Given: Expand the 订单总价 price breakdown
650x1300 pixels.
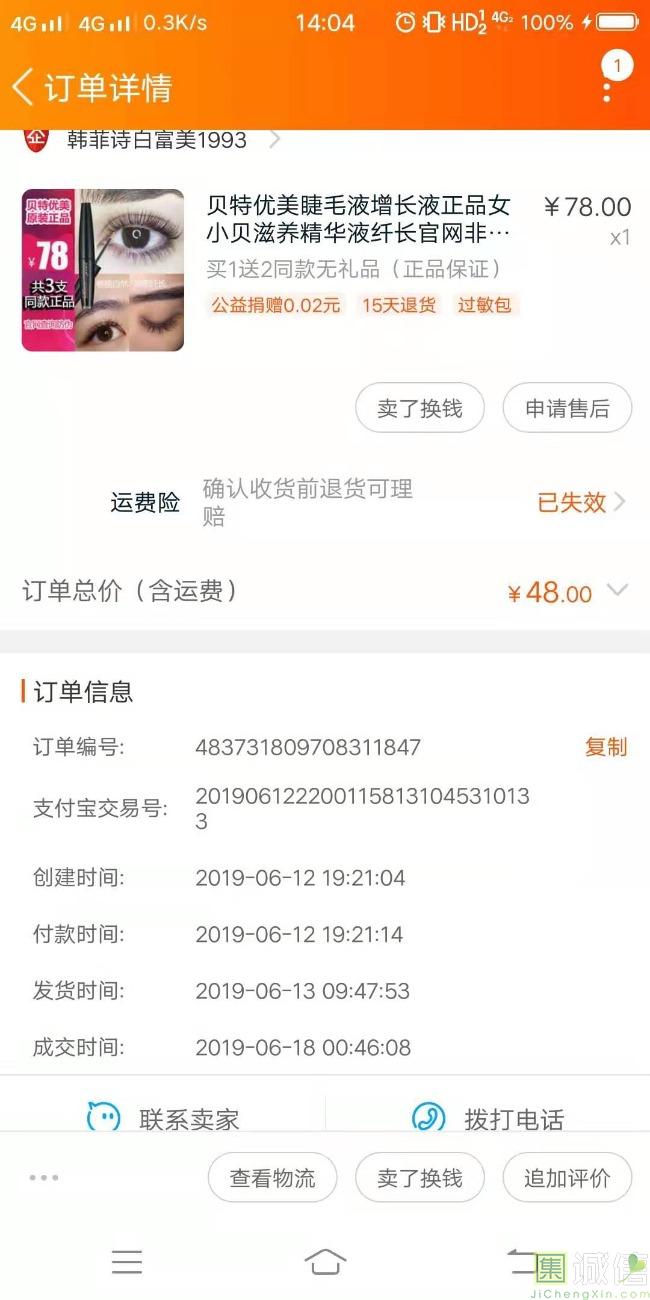Looking at the screenshot, I should [618, 590].
